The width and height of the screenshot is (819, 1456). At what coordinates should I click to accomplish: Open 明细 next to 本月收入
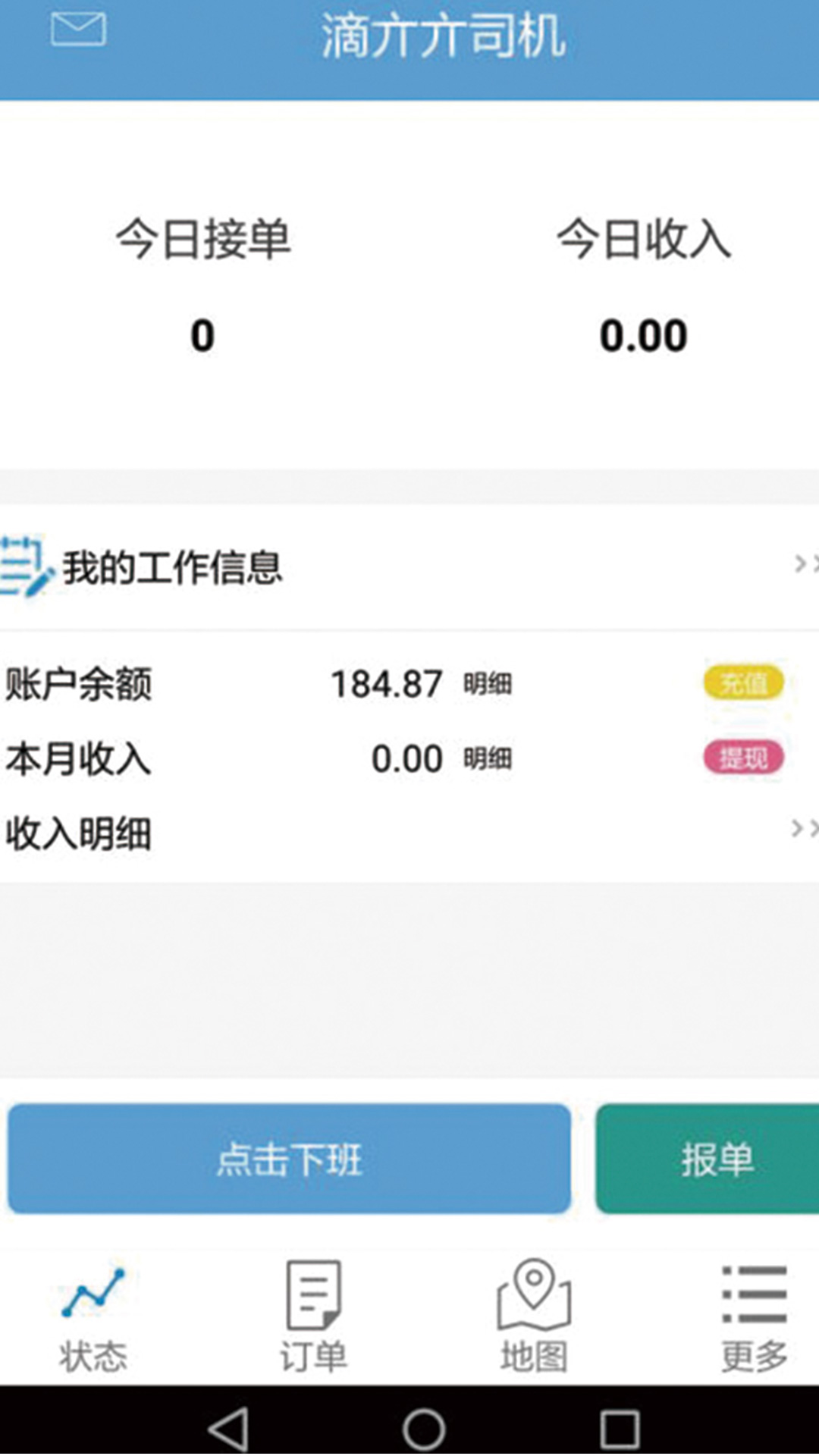[x=488, y=758]
